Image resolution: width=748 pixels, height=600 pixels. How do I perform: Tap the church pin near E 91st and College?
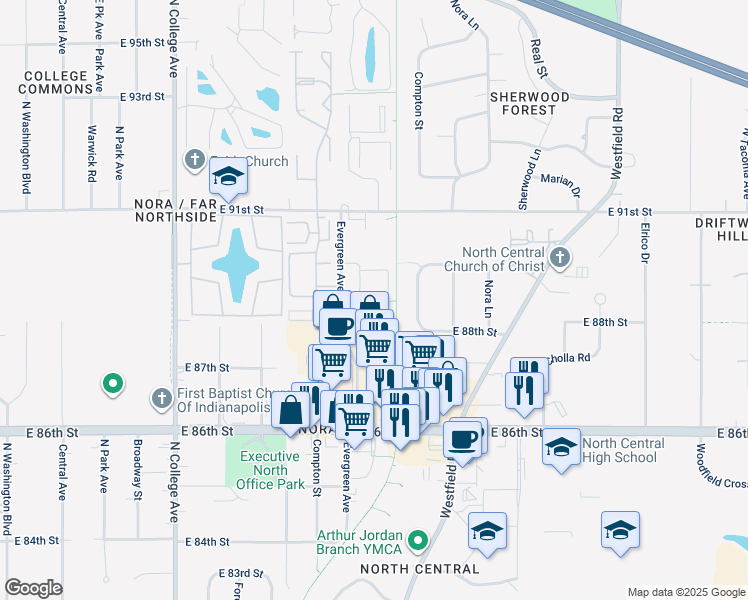click(x=195, y=160)
